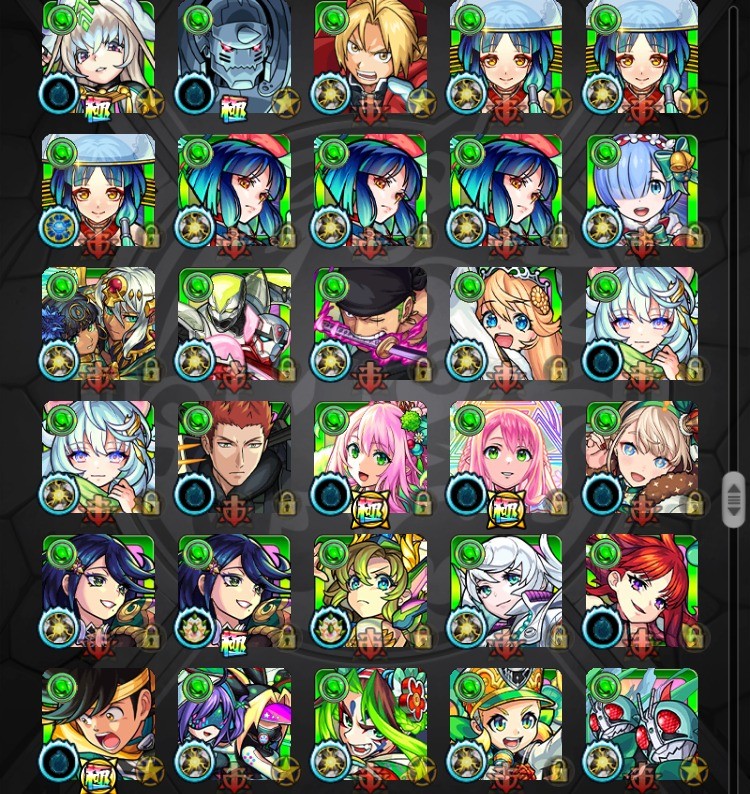The width and height of the screenshot is (750, 794).
Task: Pick the curly green-haired character tile
Action: pos(370,591)
